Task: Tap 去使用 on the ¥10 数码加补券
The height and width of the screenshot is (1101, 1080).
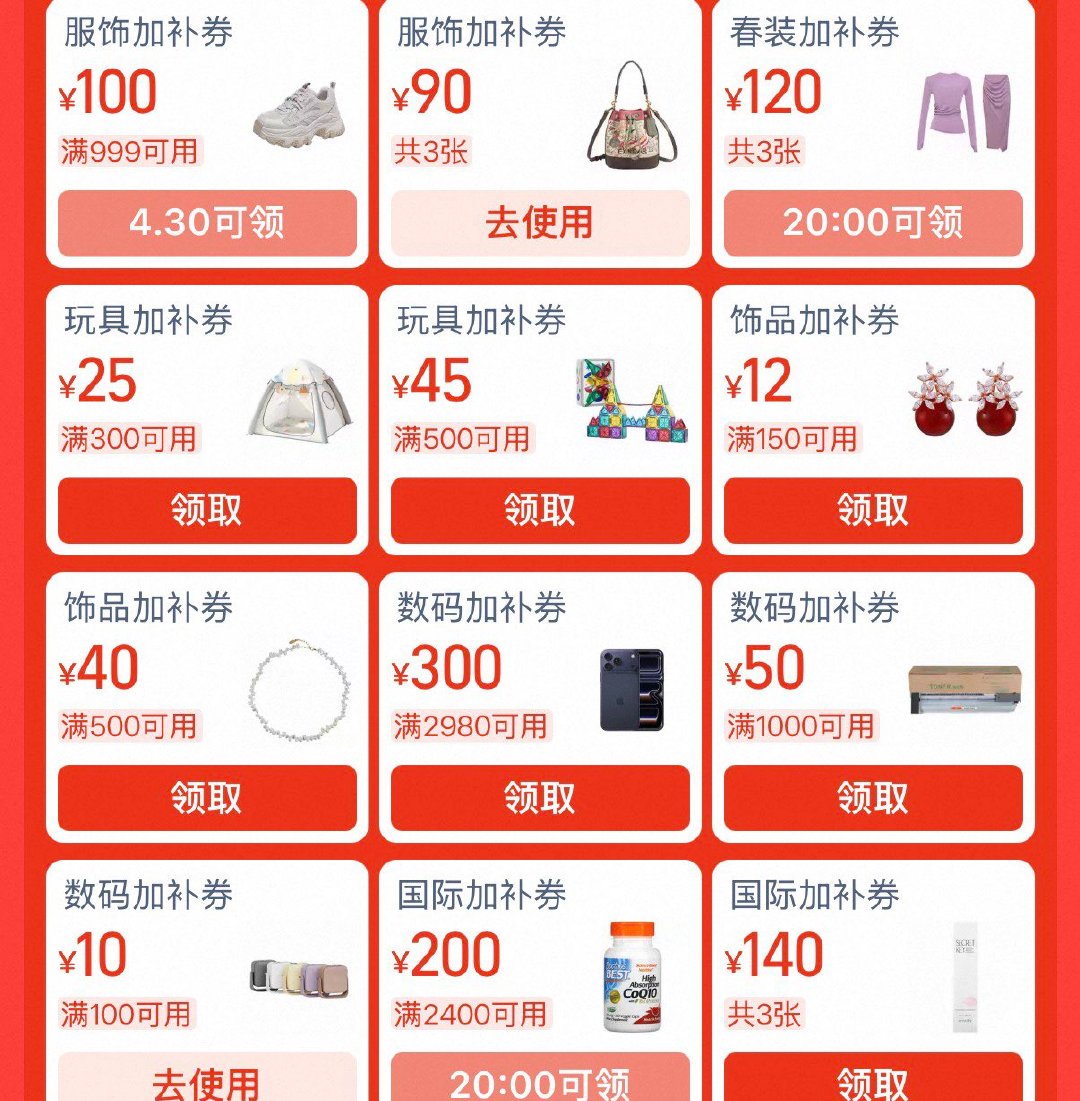Action: [x=207, y=1080]
